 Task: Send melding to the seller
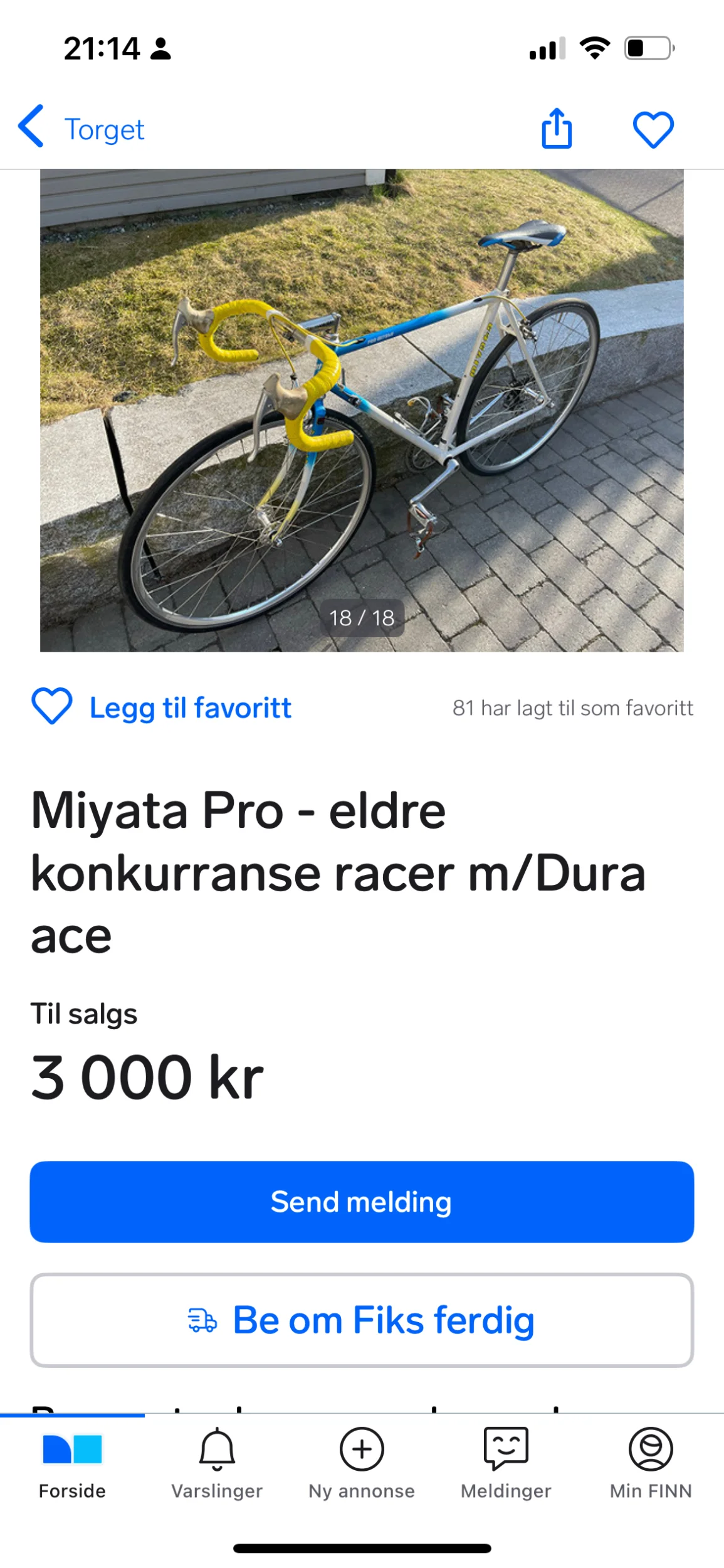coord(362,1202)
